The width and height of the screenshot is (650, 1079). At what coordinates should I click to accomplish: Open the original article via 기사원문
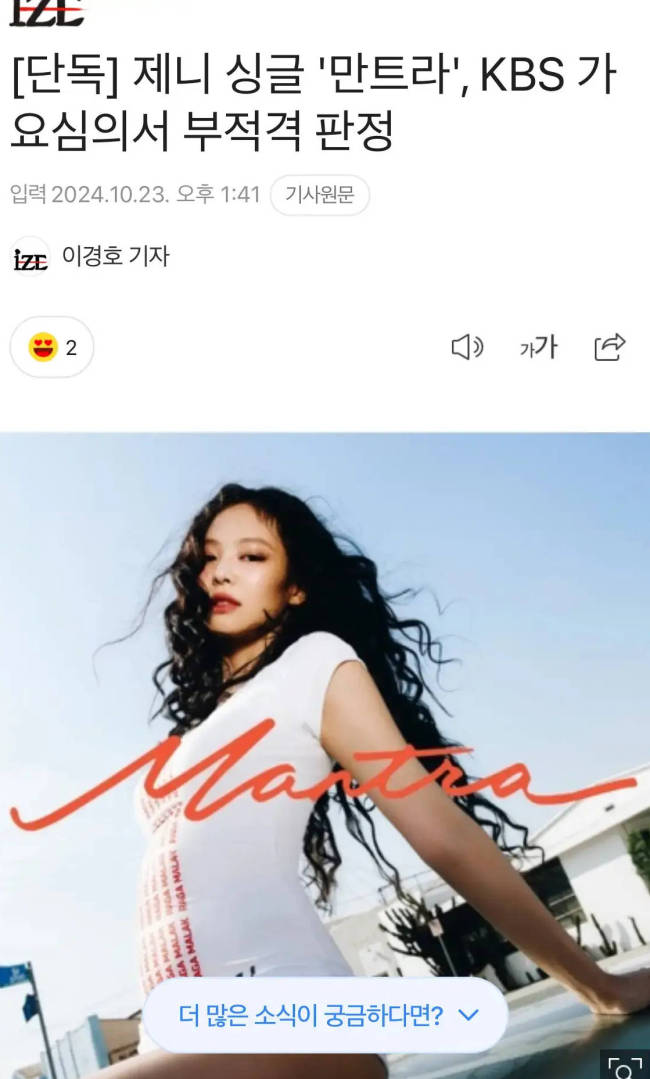(319, 195)
